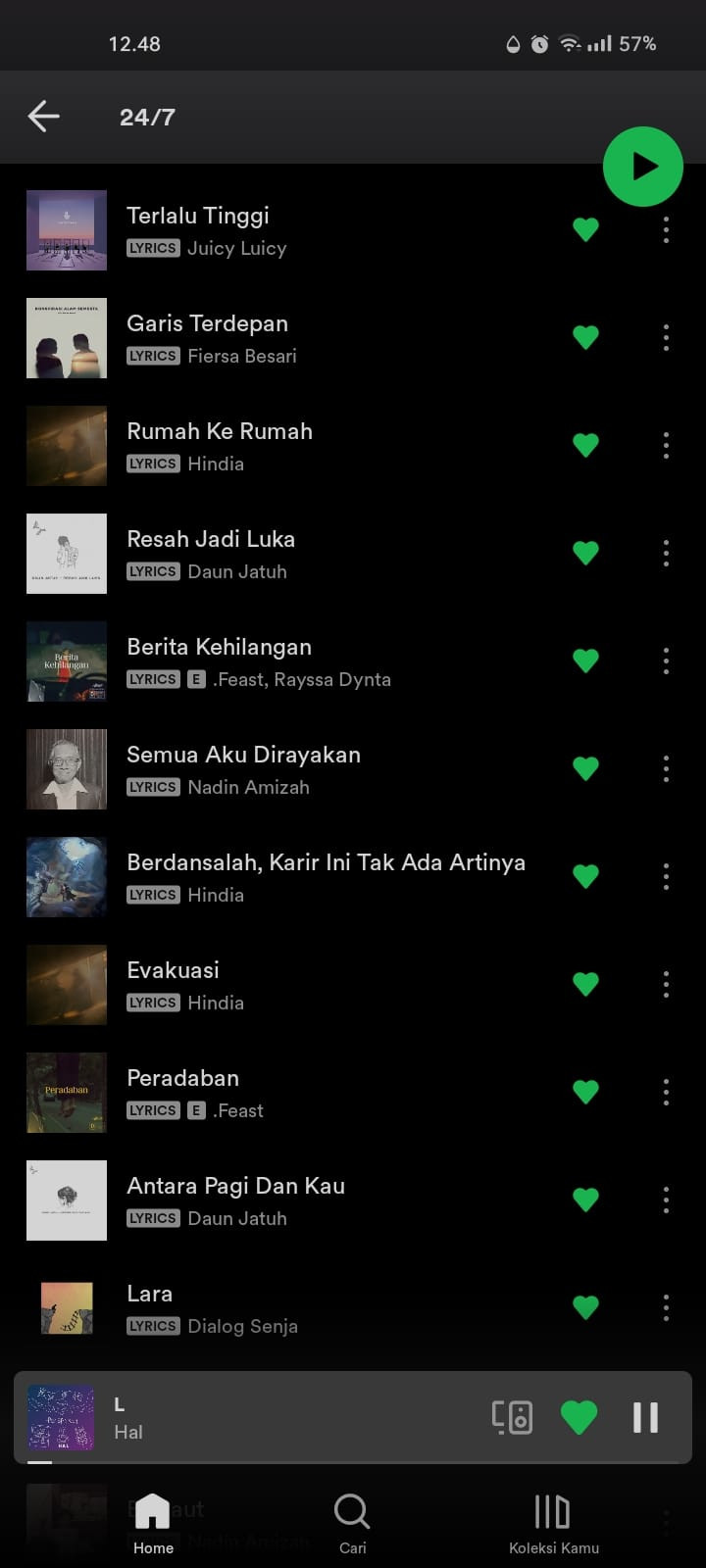Choose a device to play on
This screenshot has width=706, height=1568.
point(512,1417)
